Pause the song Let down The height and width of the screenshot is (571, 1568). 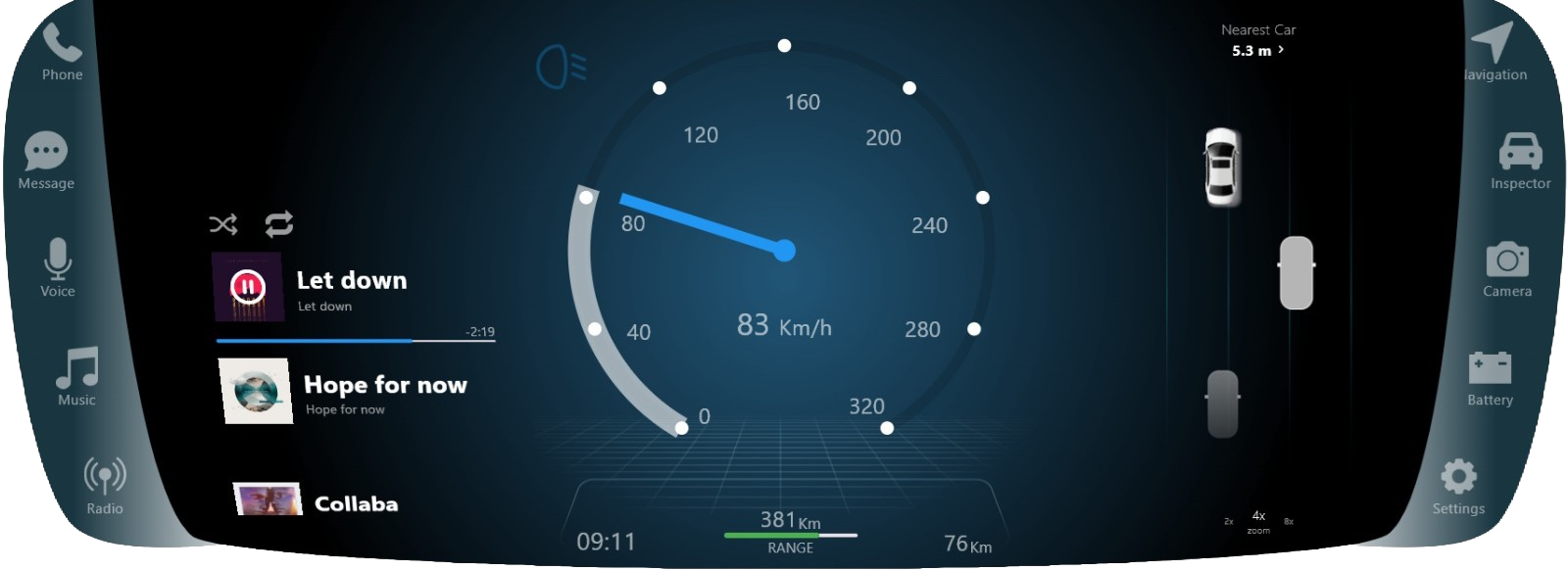click(247, 287)
